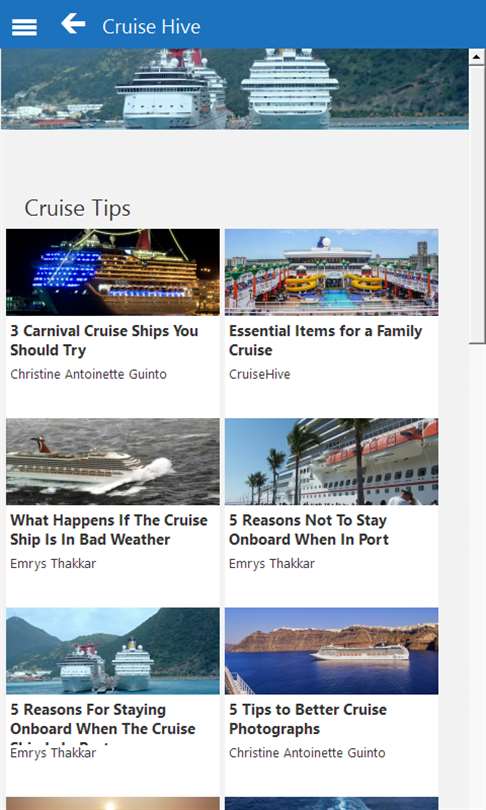Tap the scrollbar up arrow
Screen dimensions: 486x810
click(x=477, y=57)
